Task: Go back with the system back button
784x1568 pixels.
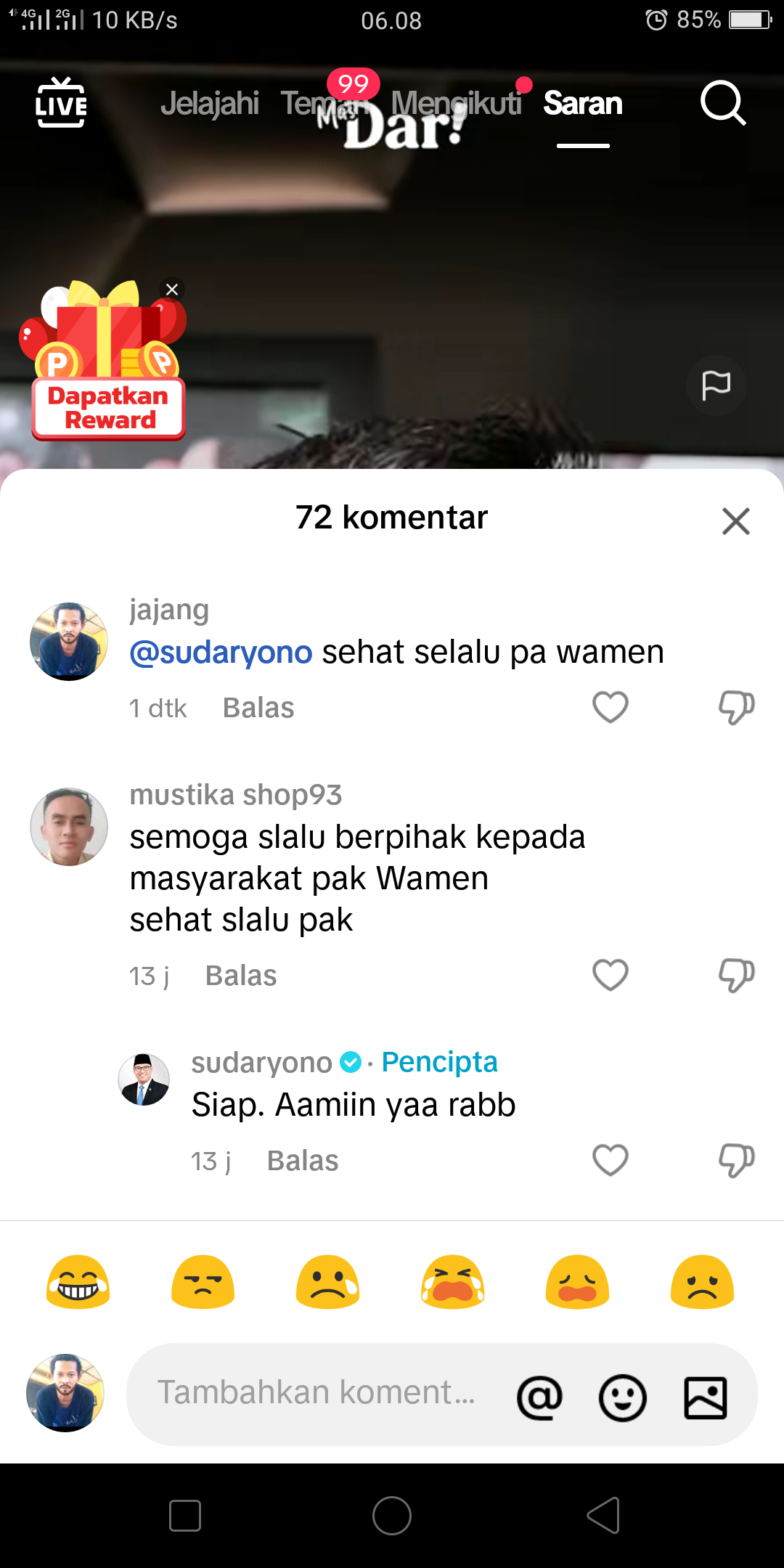Action: click(x=603, y=1516)
